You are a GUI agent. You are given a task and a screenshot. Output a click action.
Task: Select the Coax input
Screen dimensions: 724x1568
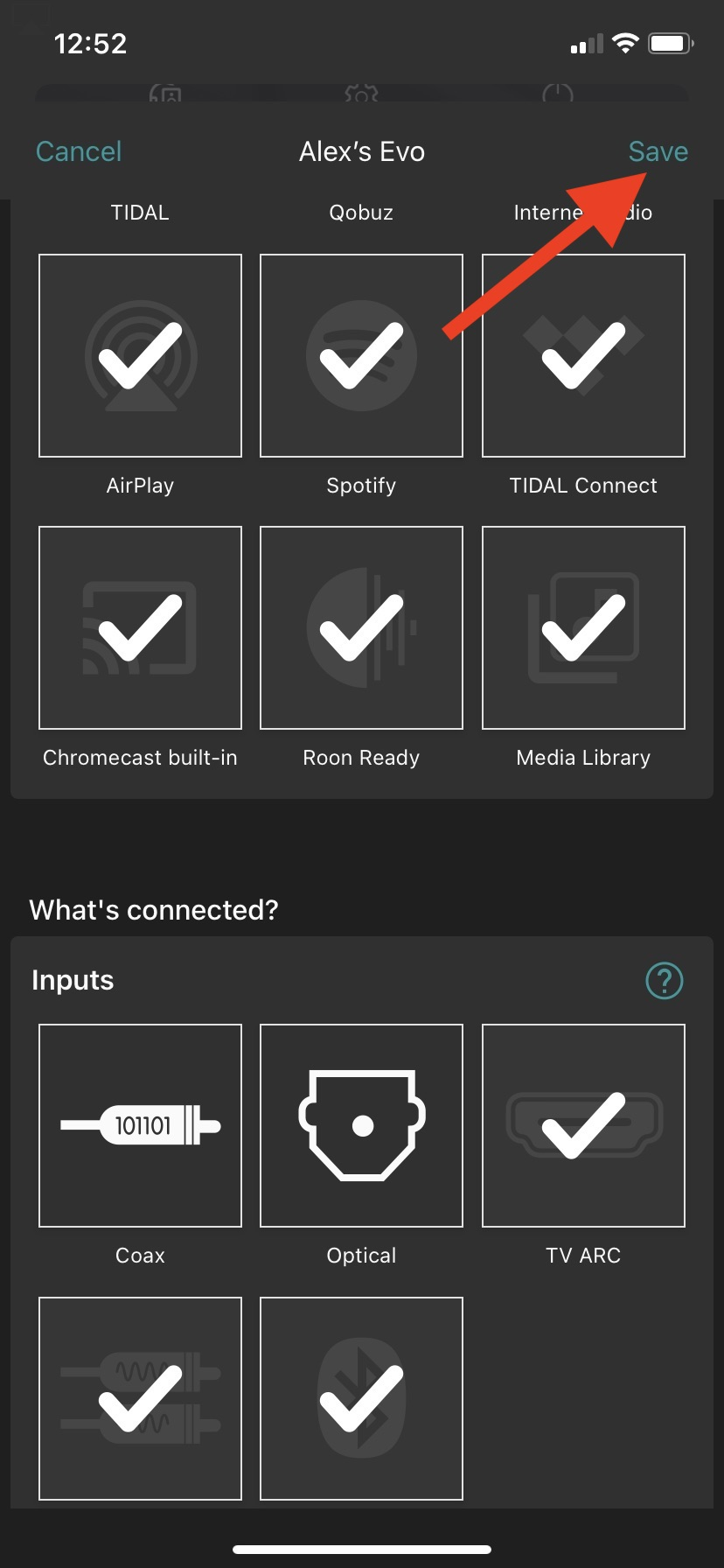tap(140, 1125)
